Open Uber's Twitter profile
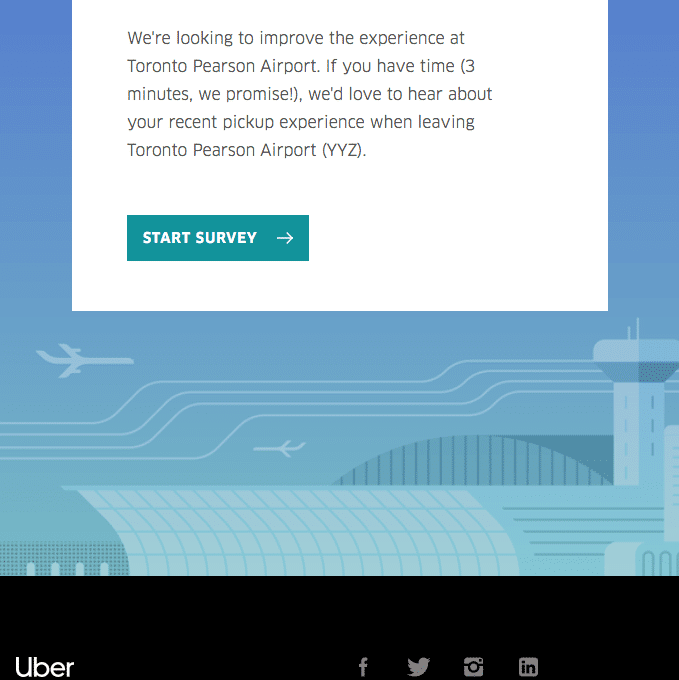This screenshot has height=680, width=679. [418, 667]
